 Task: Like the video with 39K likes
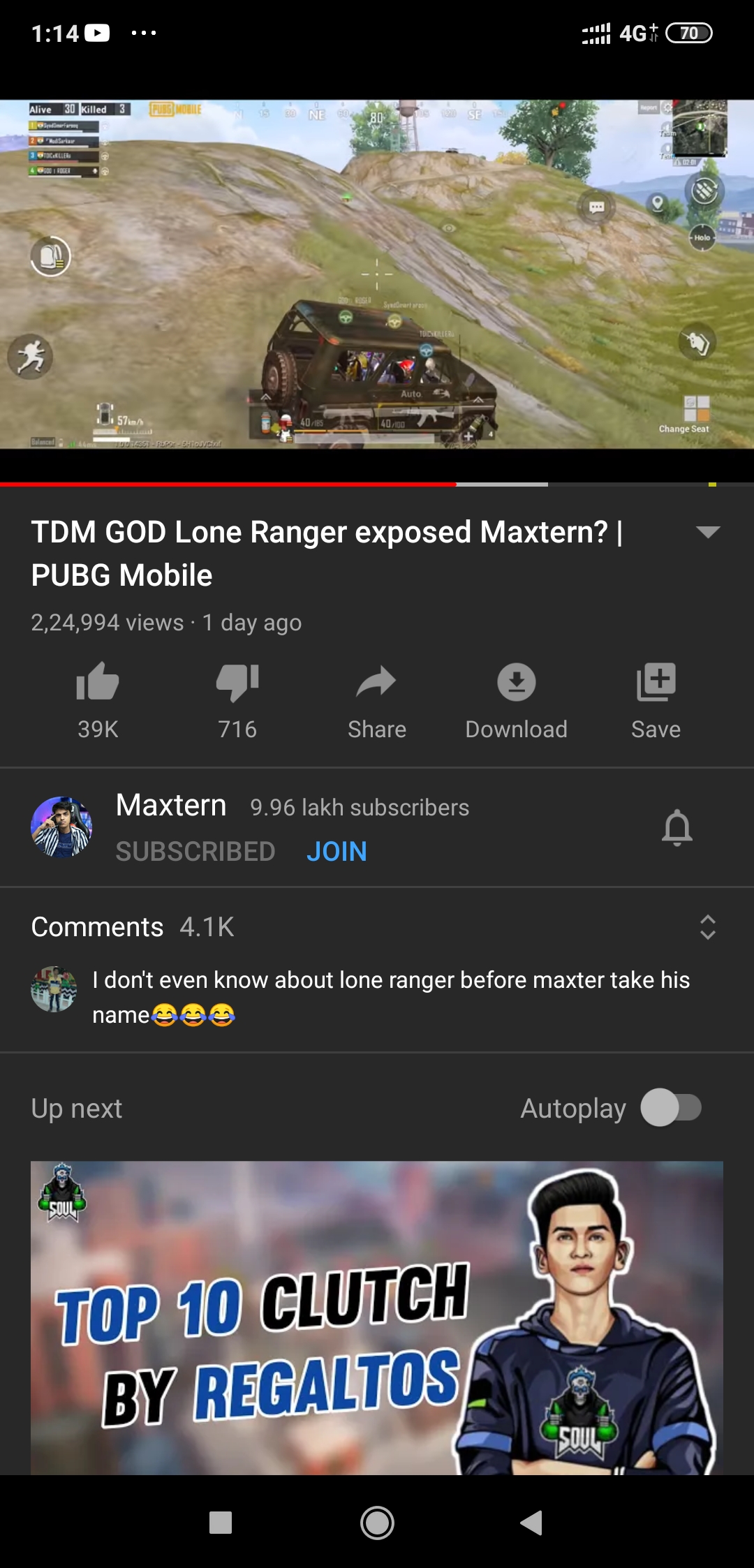coord(98,683)
